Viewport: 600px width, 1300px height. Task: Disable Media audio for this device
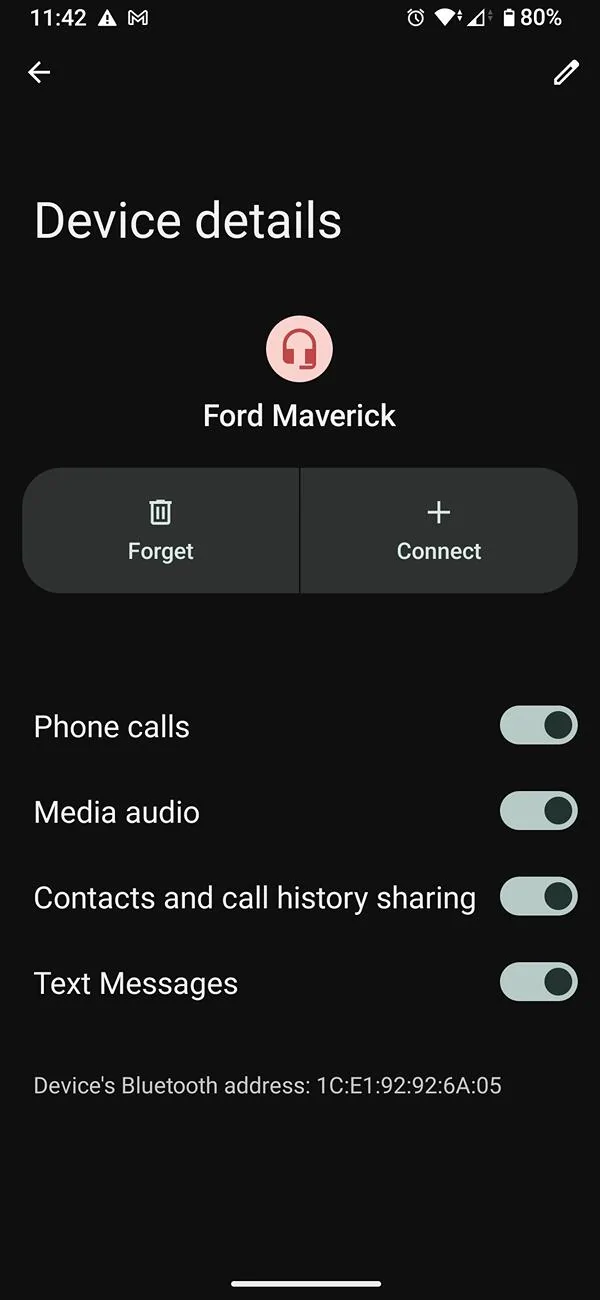[538, 811]
